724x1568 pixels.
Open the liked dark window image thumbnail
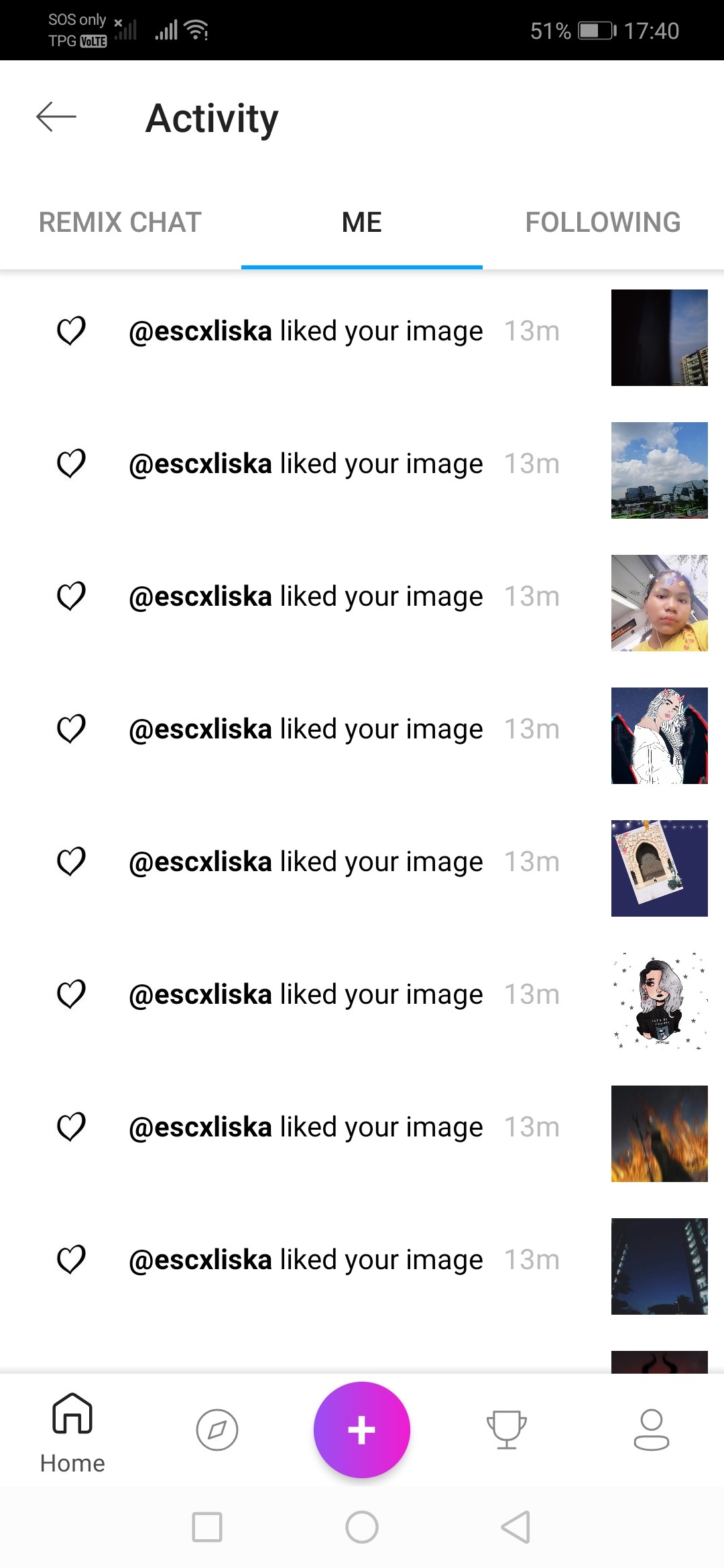tap(659, 338)
